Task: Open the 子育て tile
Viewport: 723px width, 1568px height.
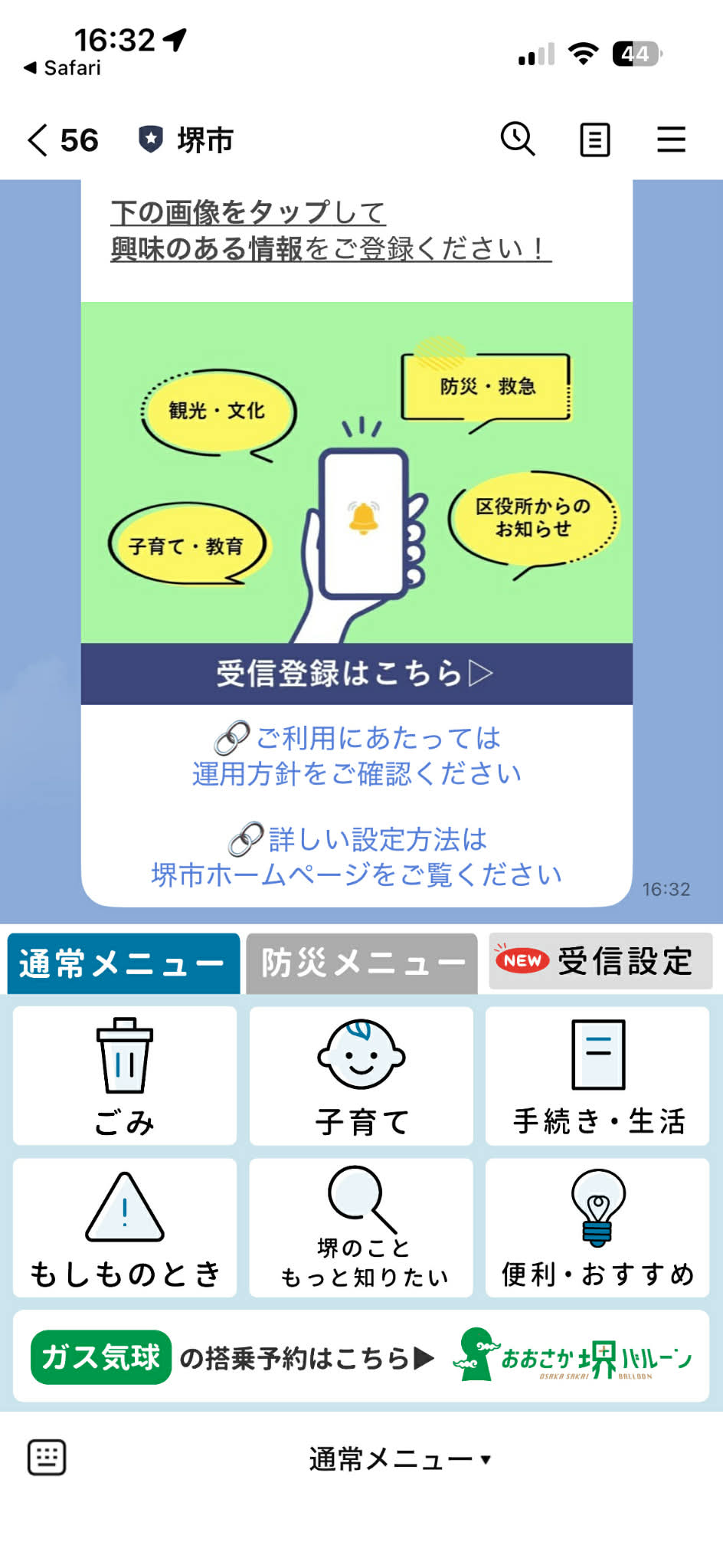Action: point(361,1075)
